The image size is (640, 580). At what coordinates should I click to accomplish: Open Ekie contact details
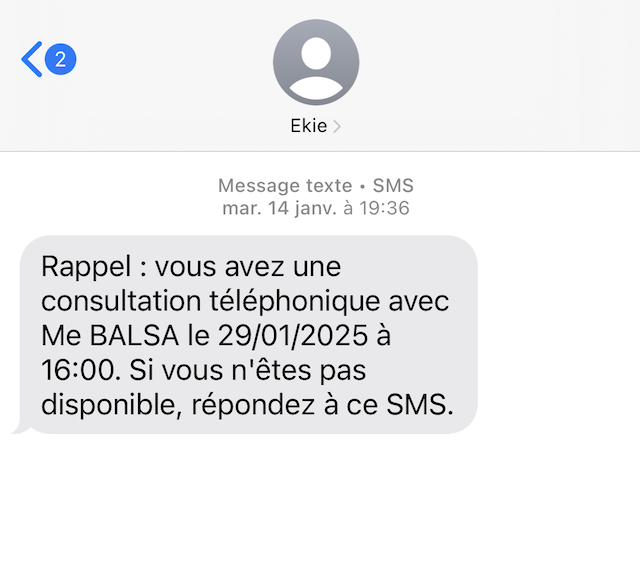click(x=316, y=126)
